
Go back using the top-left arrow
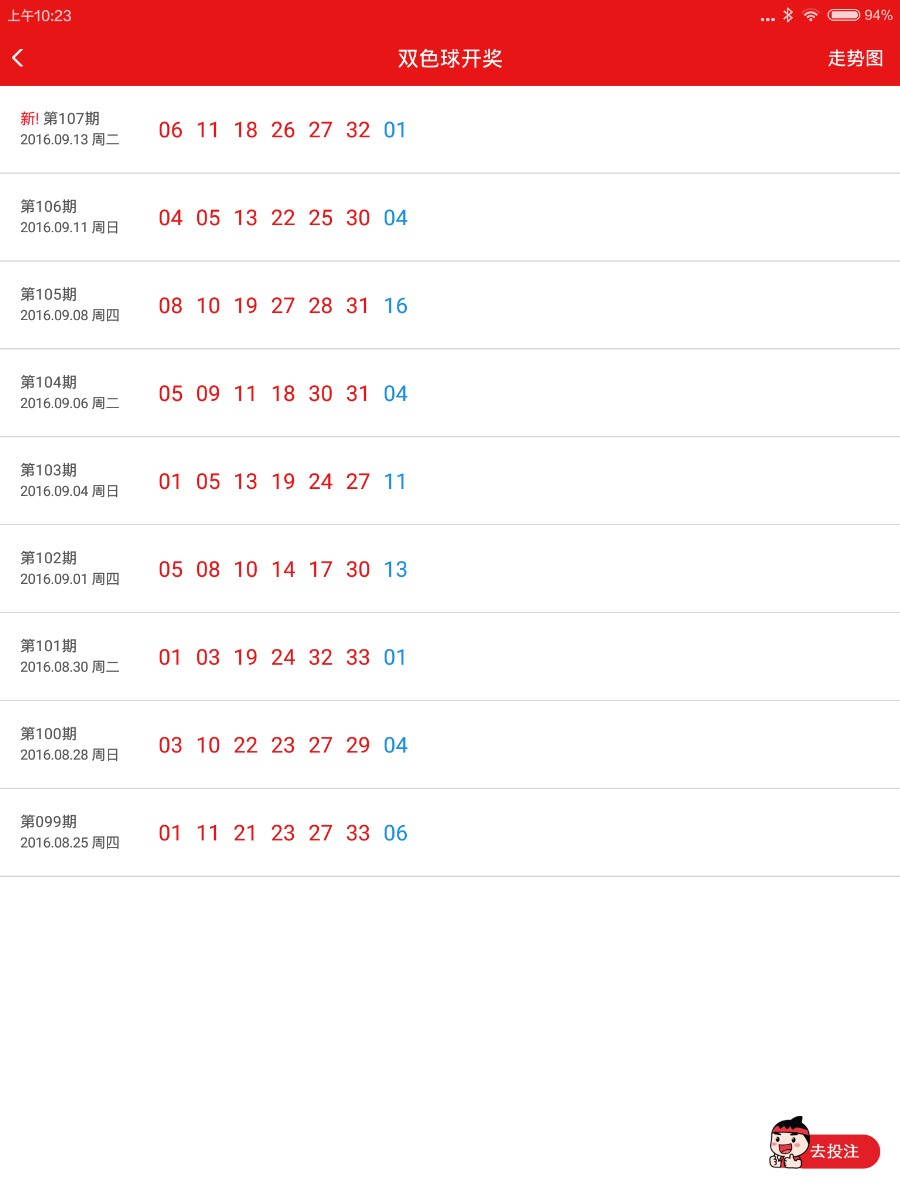click(x=18, y=58)
